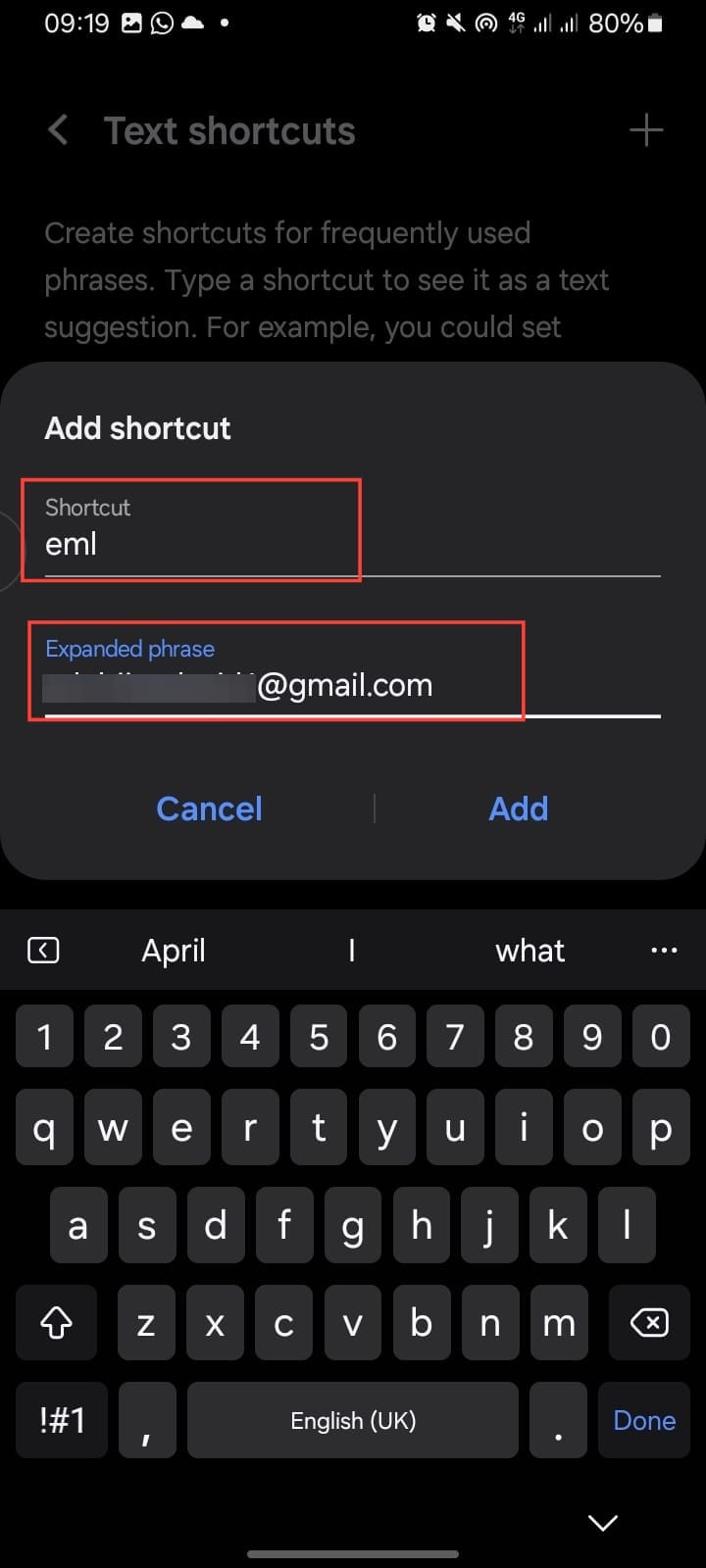Open more keyboard suggestion options
Viewport: 706px width, 1568px height.
664,951
